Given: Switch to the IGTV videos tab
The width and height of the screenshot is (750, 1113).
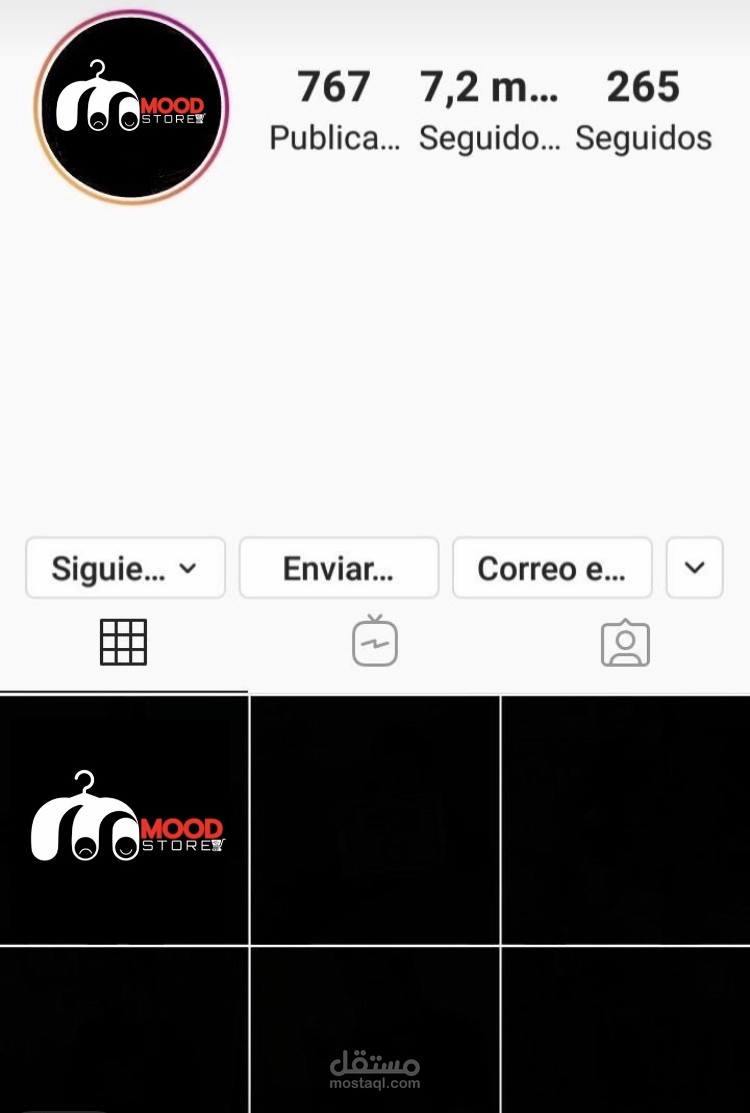Looking at the screenshot, I should coord(375,642).
